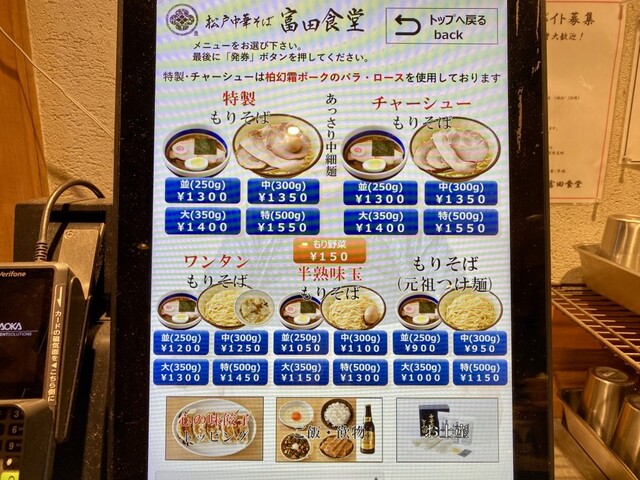Select もりそば 並(250g) ¥900
This screenshot has height=480, width=640.
pyautogui.click(x=420, y=343)
